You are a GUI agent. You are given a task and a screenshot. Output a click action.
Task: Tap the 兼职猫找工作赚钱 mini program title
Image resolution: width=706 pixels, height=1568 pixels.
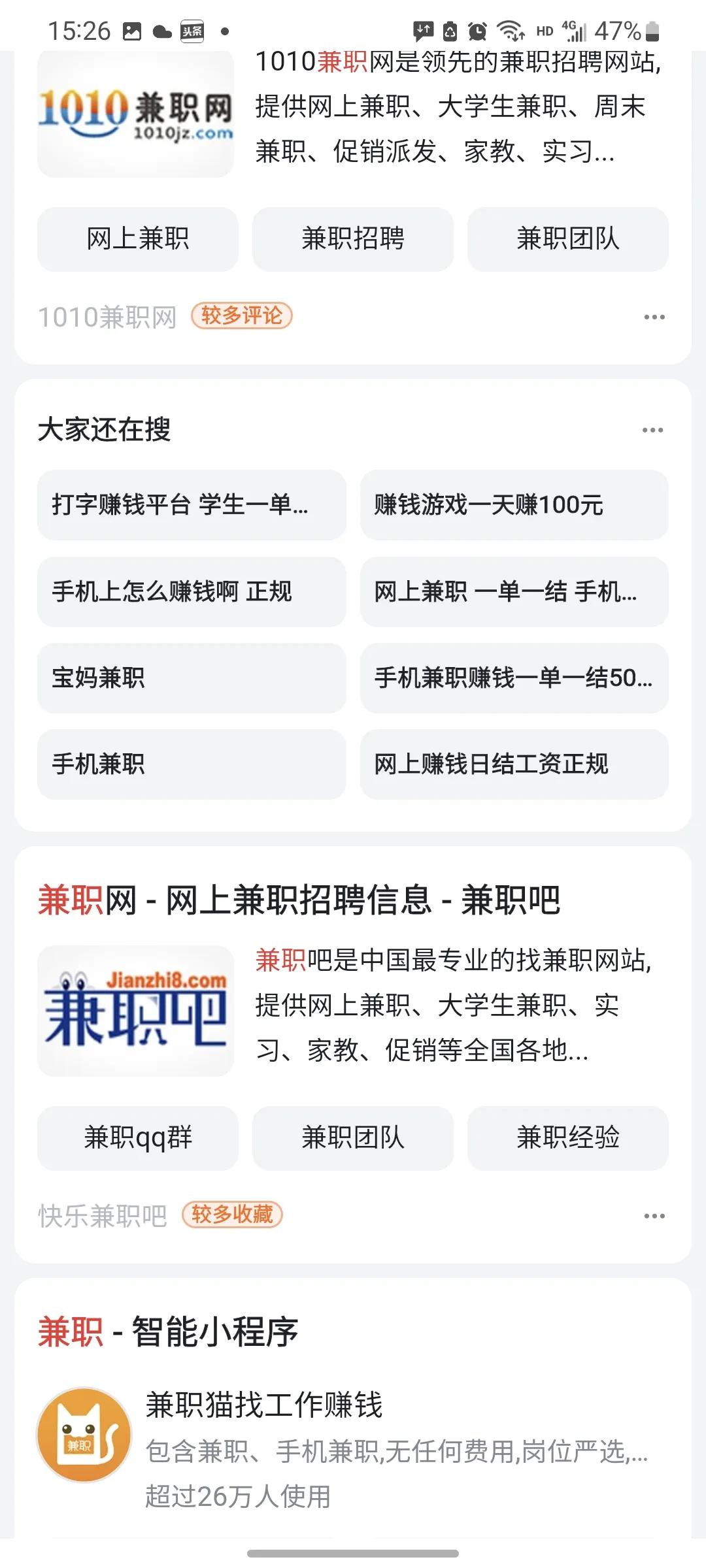pos(264,1405)
